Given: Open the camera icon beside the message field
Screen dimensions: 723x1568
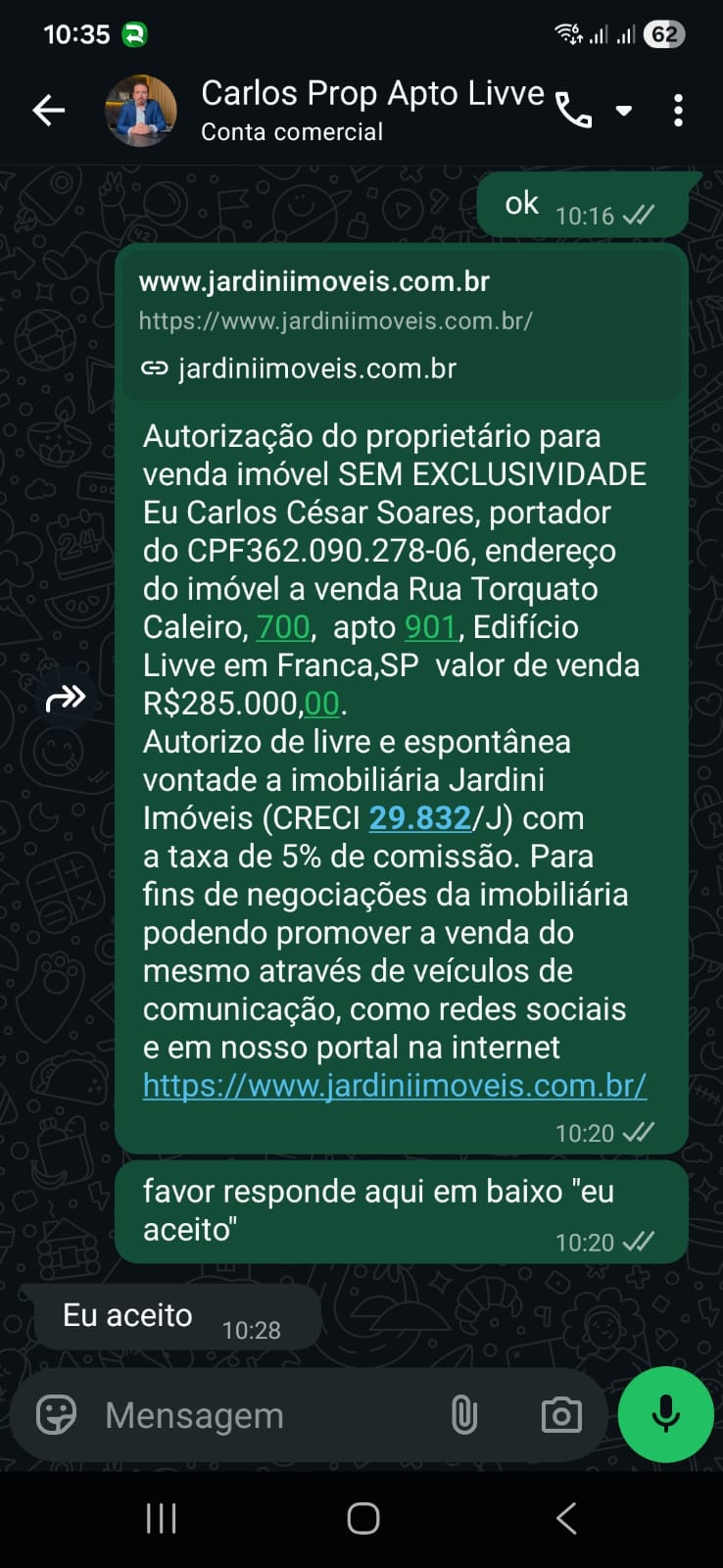Looking at the screenshot, I should click(x=559, y=1414).
